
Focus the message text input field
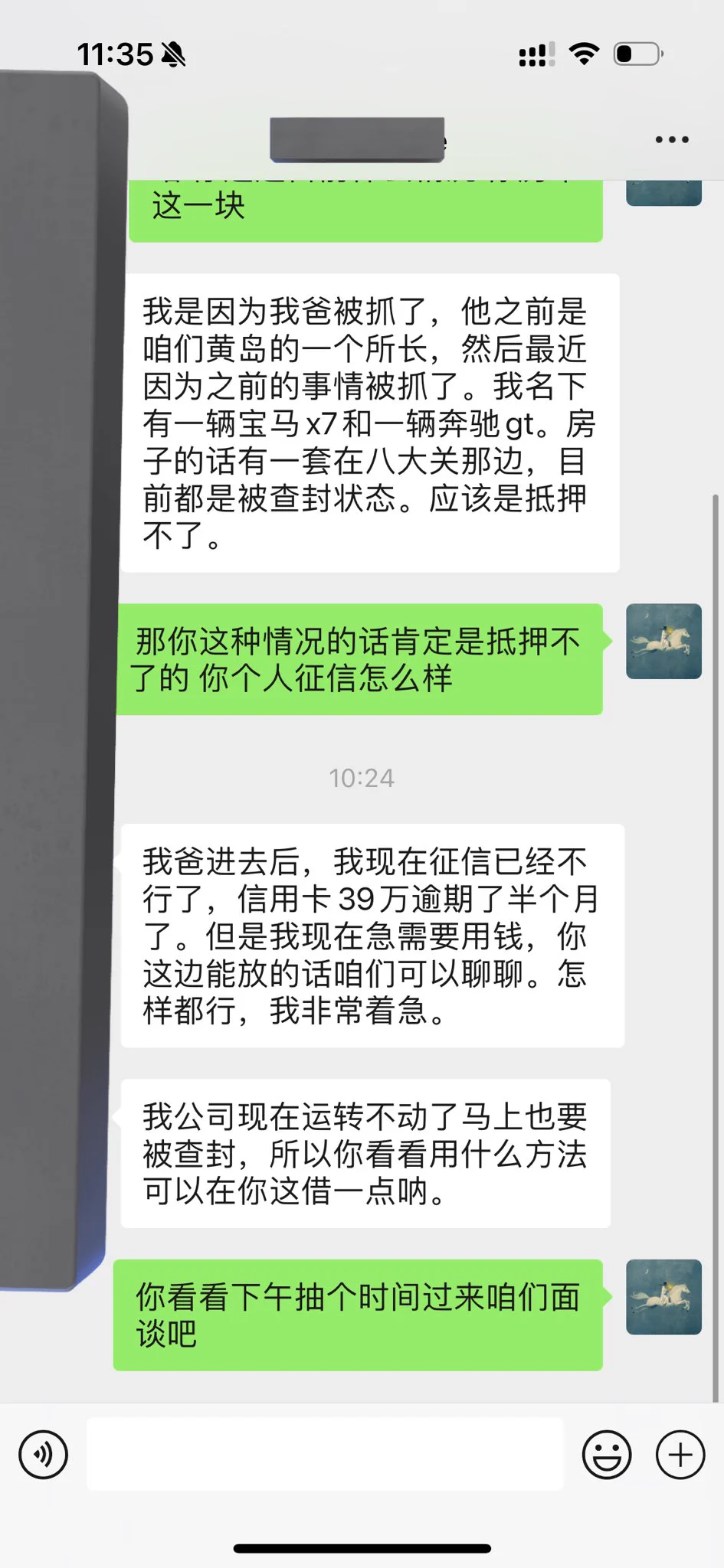[x=325, y=1454]
